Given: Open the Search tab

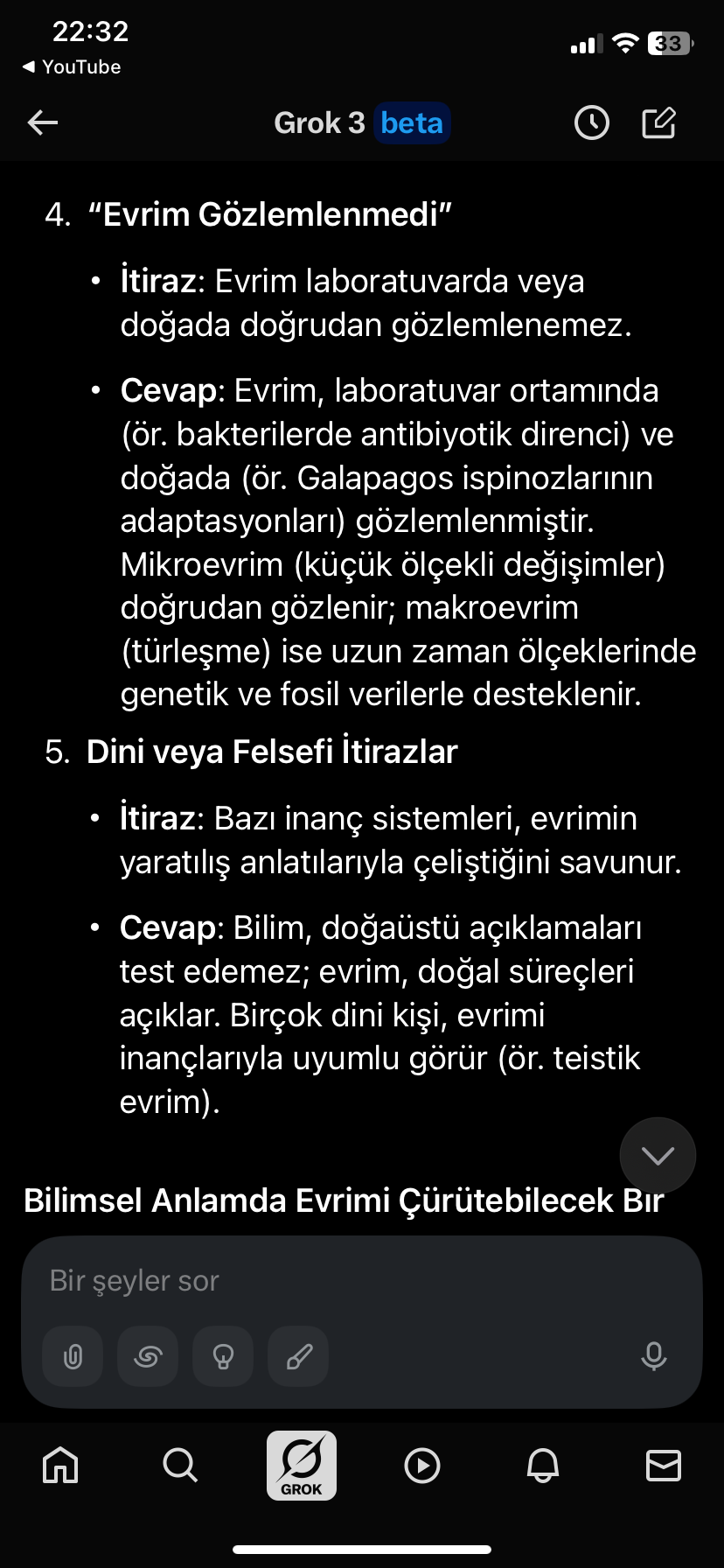Looking at the screenshot, I should tap(180, 1465).
